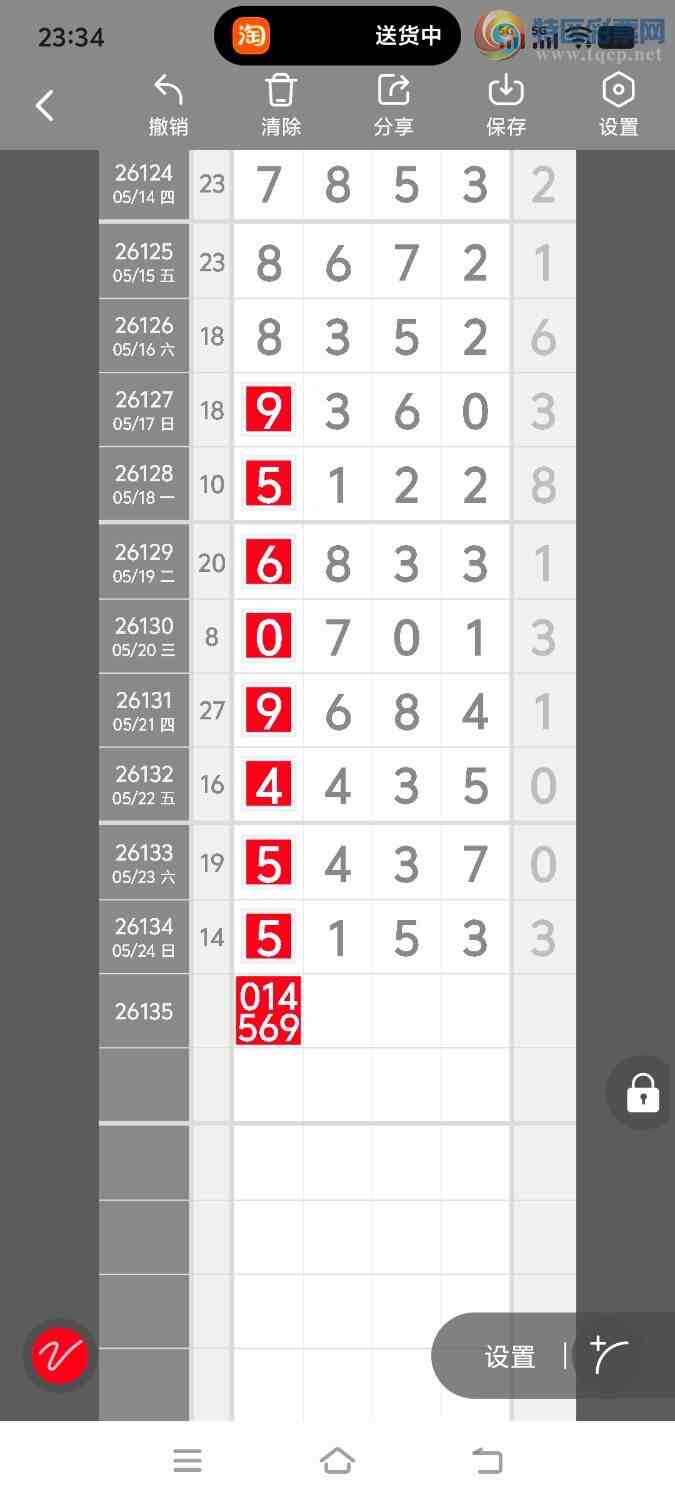
Task: Open 设置 in the bottom floating bar
Action: 510,1357
